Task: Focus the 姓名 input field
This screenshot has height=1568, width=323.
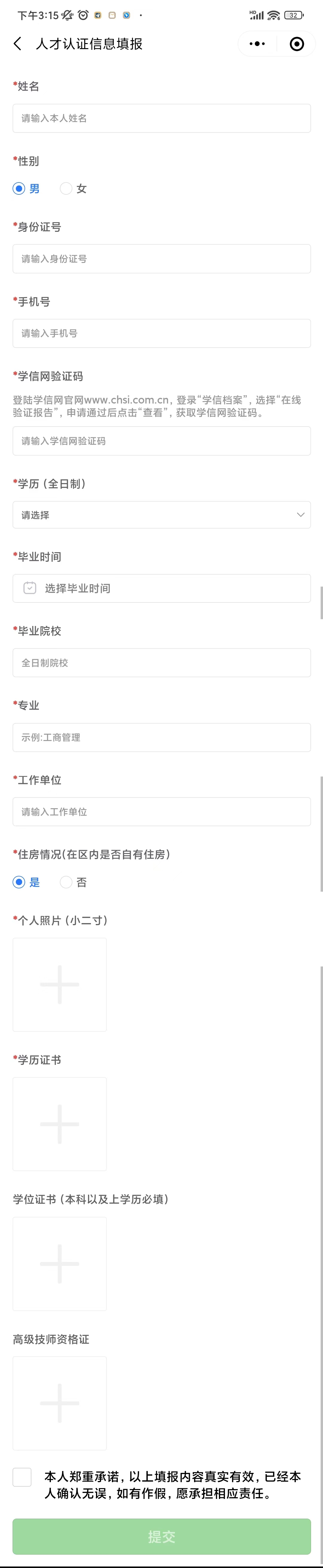Action: pyautogui.click(x=161, y=118)
